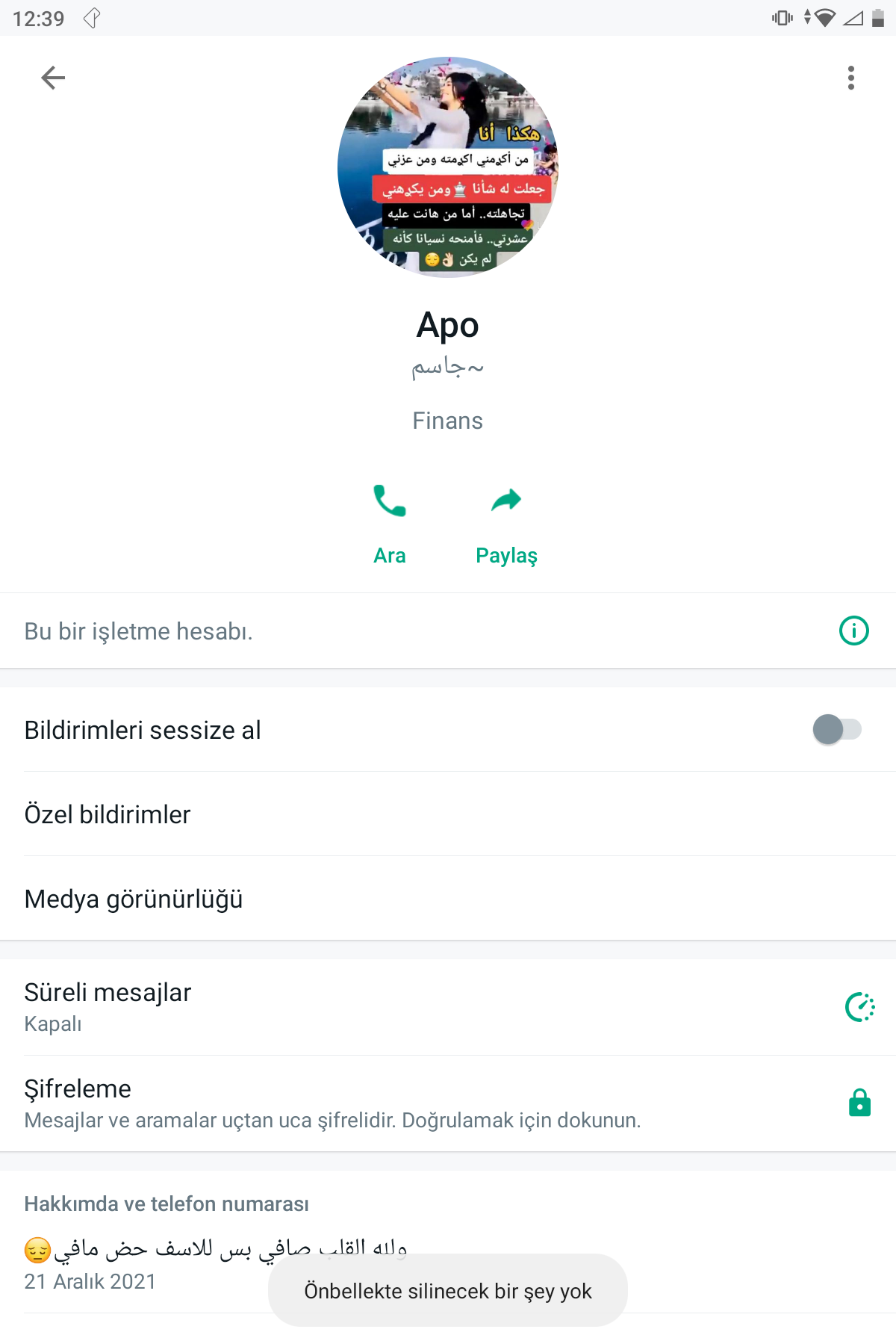Share the contact with Paylaş button
This screenshot has height=1338, width=896.
point(506,523)
